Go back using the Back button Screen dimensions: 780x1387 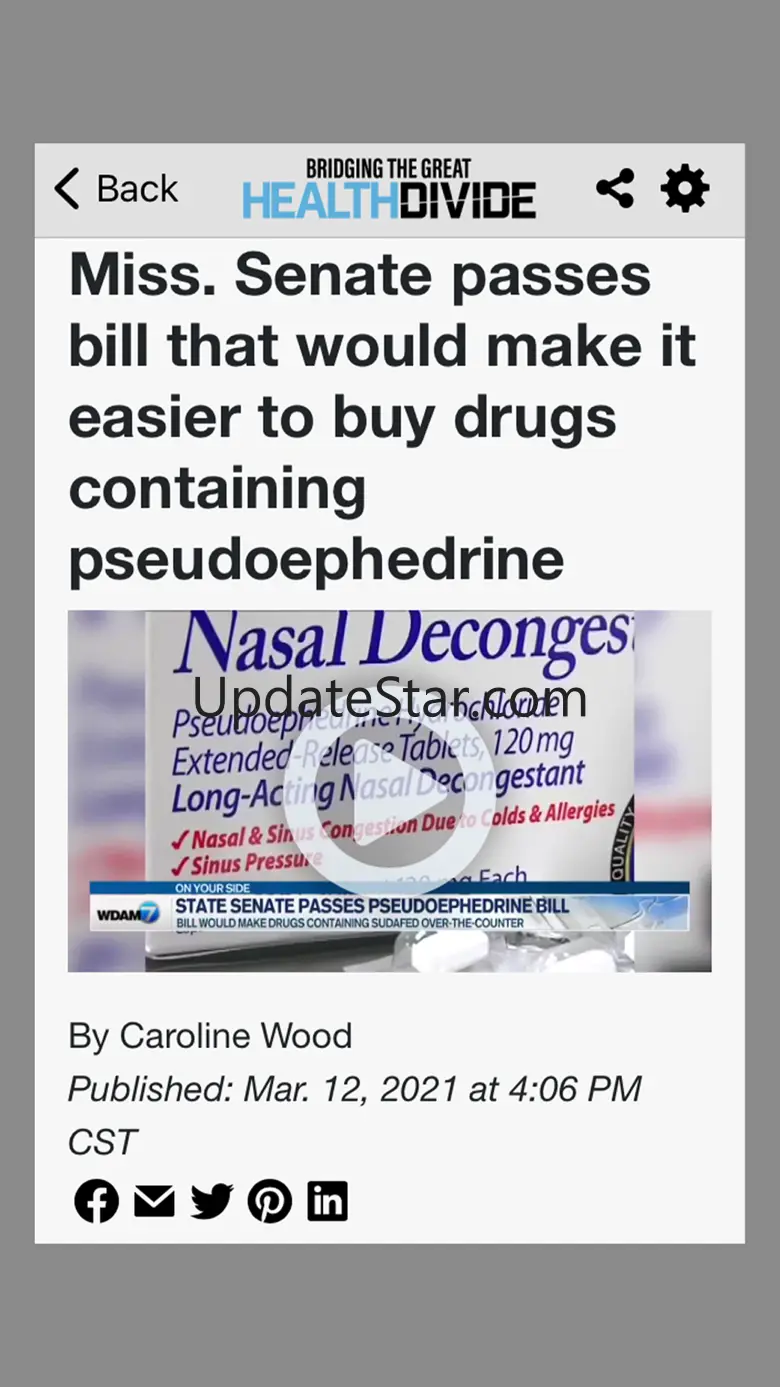point(115,189)
